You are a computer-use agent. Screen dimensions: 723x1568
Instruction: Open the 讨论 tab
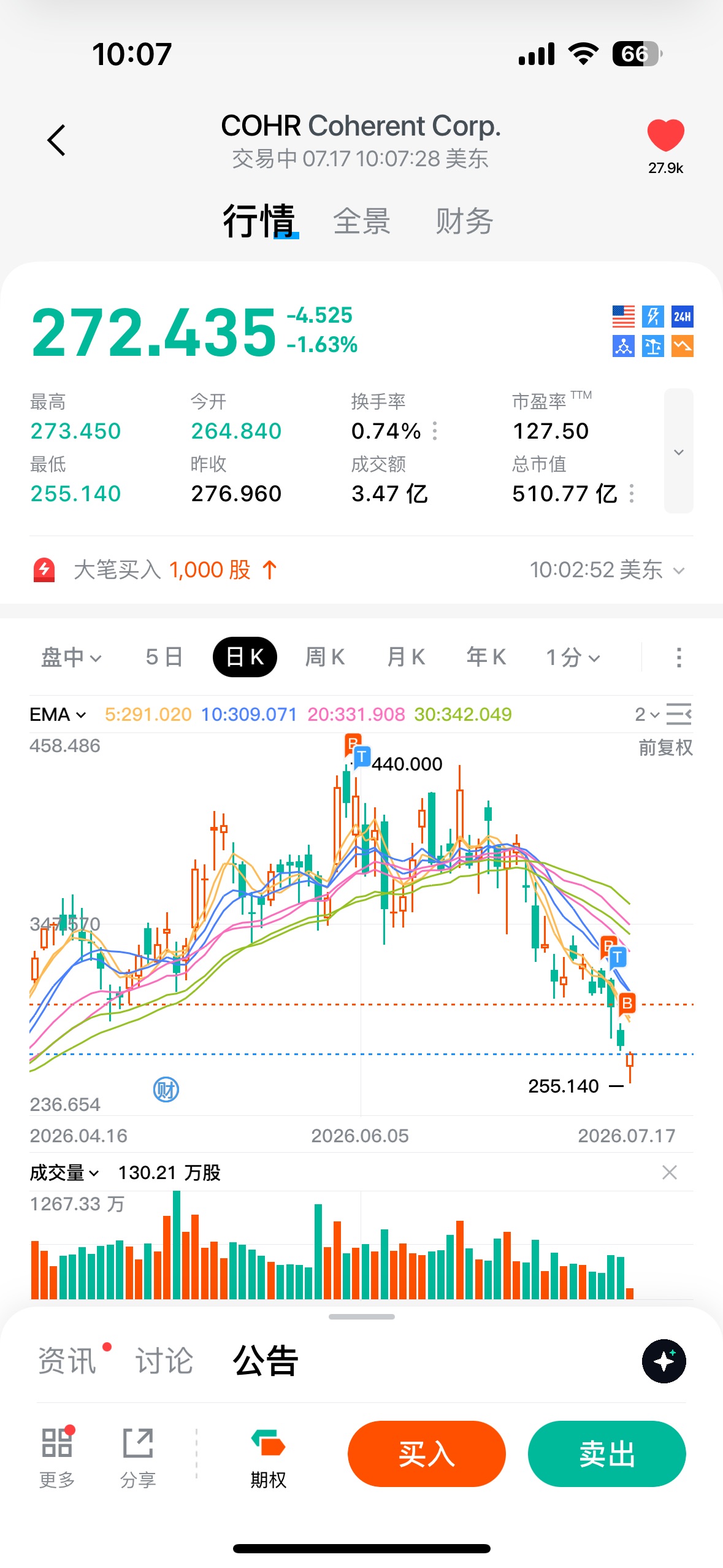[164, 1361]
